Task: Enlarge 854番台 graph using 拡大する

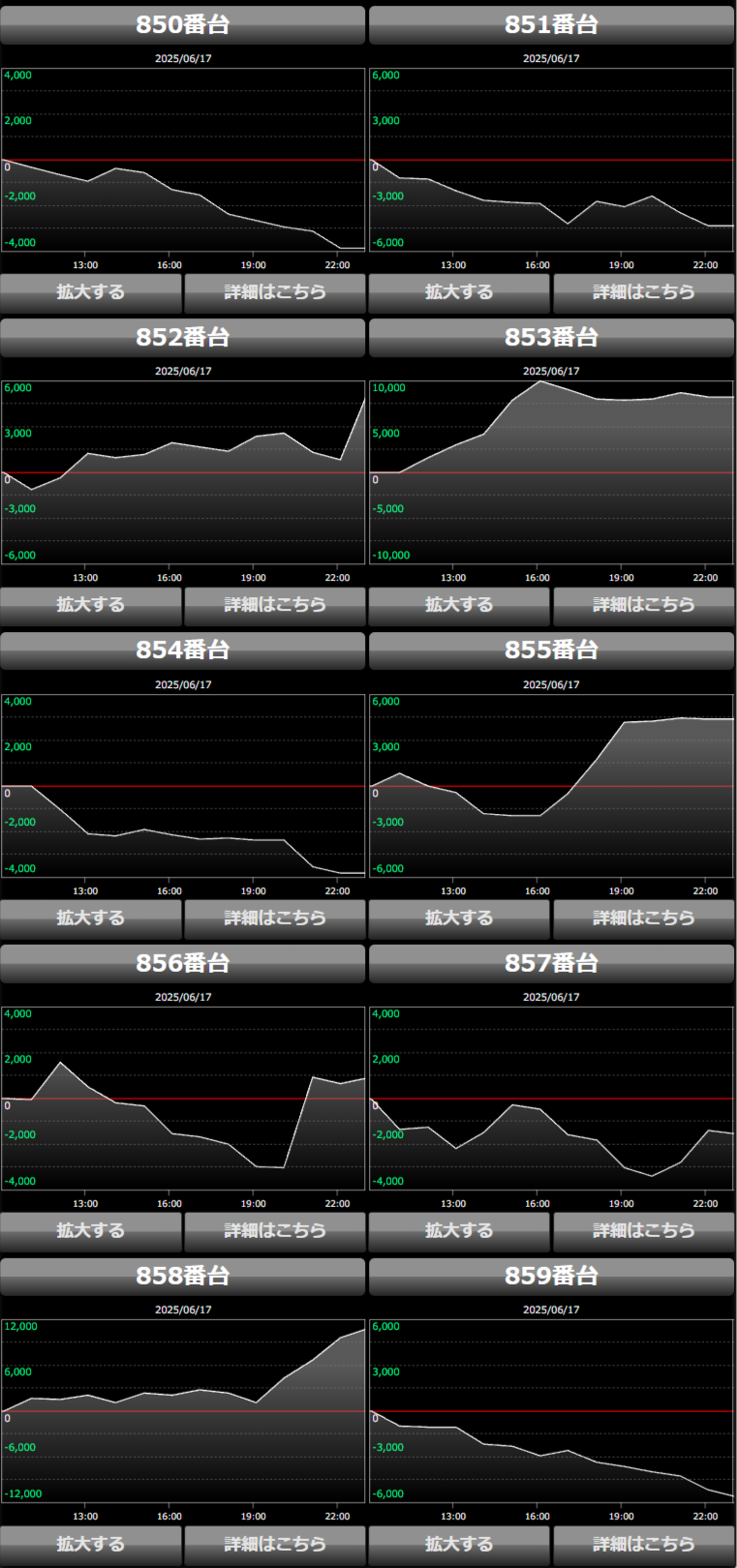Action: pyautogui.click(x=91, y=919)
